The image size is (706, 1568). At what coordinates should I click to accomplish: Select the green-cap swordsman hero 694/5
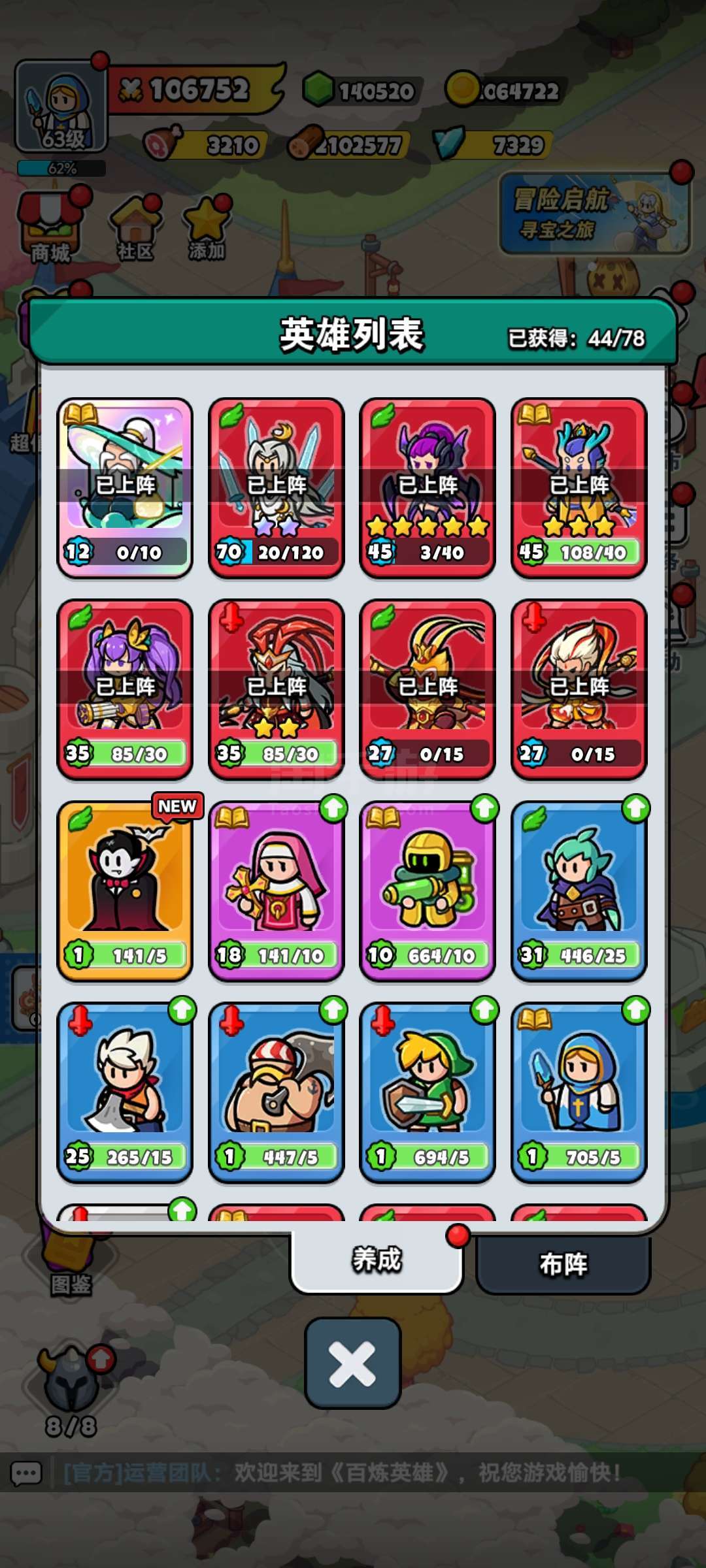click(428, 1090)
